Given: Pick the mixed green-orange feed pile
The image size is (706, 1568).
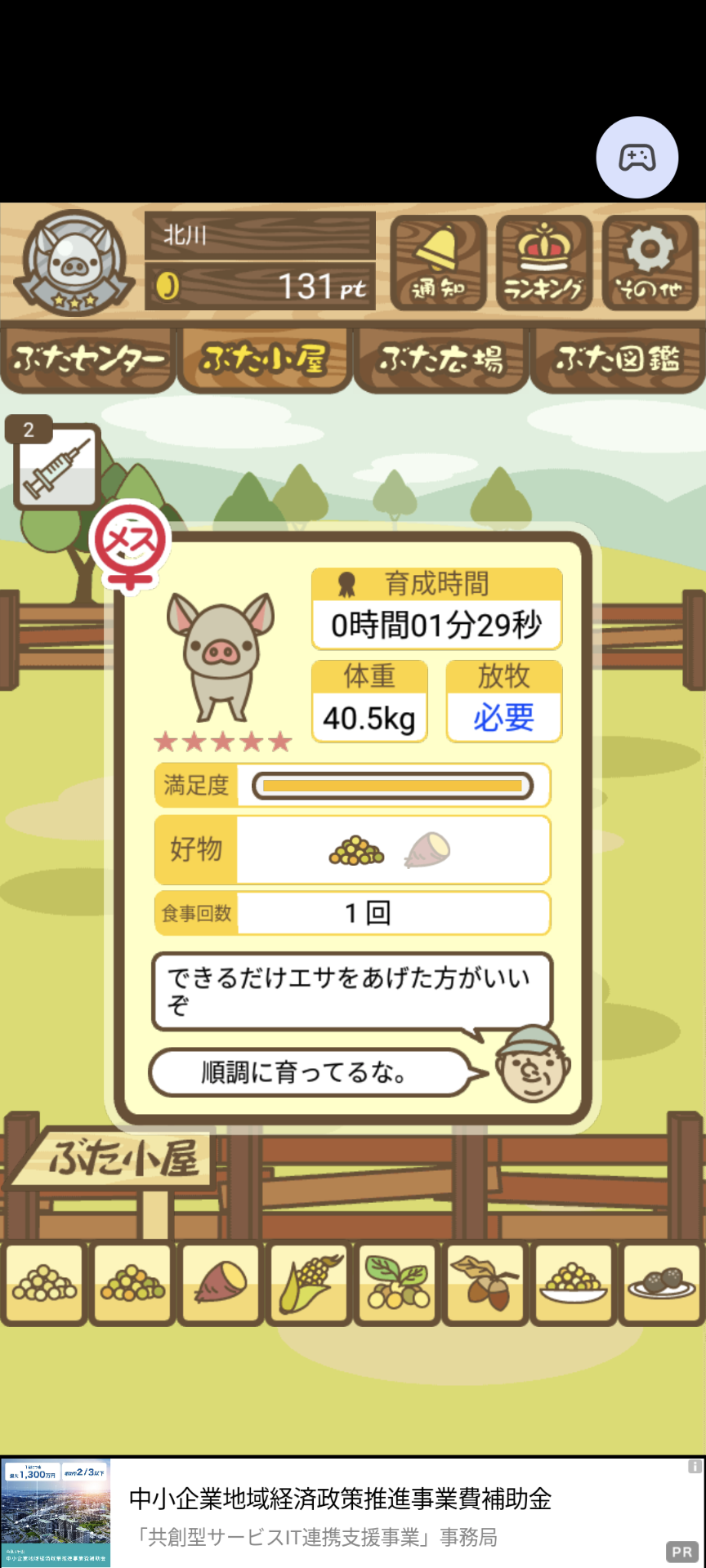Looking at the screenshot, I should tap(132, 1283).
